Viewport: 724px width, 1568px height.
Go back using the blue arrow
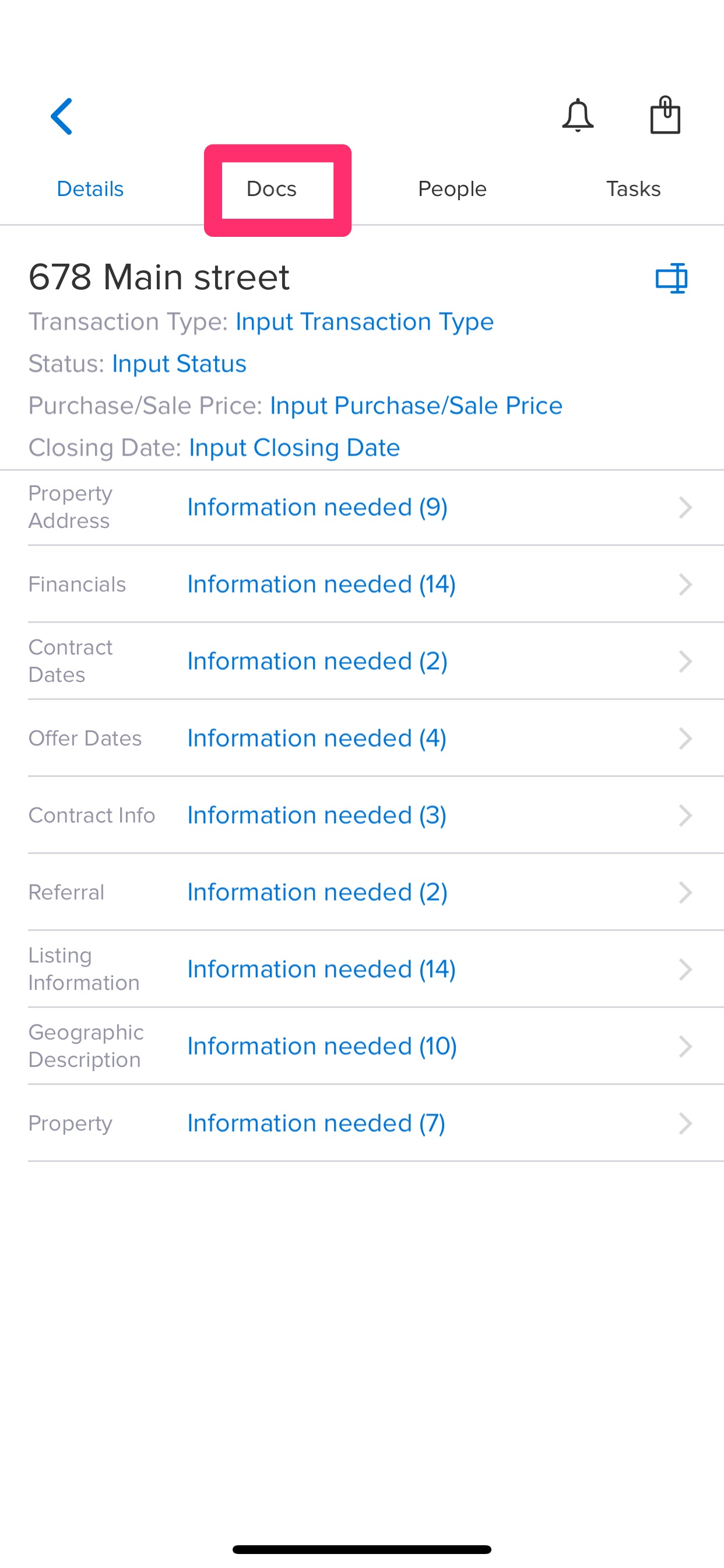pyautogui.click(x=61, y=116)
